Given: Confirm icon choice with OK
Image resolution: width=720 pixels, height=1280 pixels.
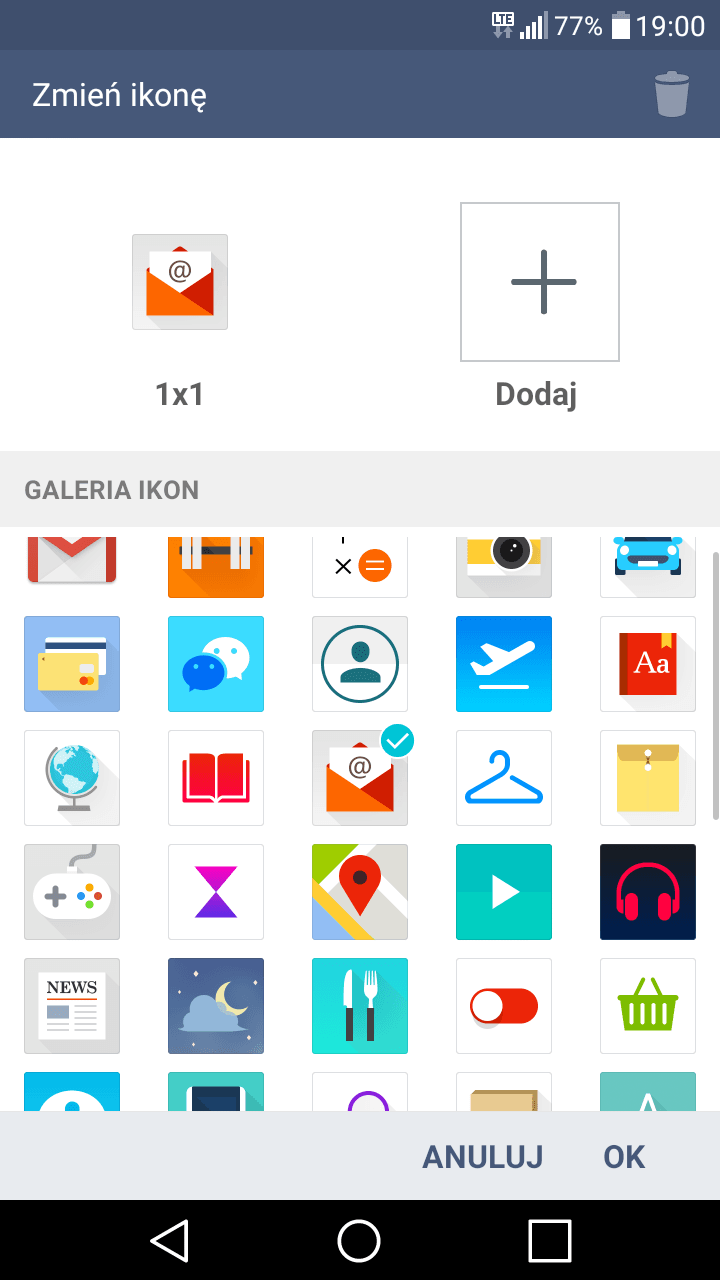Looking at the screenshot, I should tap(624, 1157).
